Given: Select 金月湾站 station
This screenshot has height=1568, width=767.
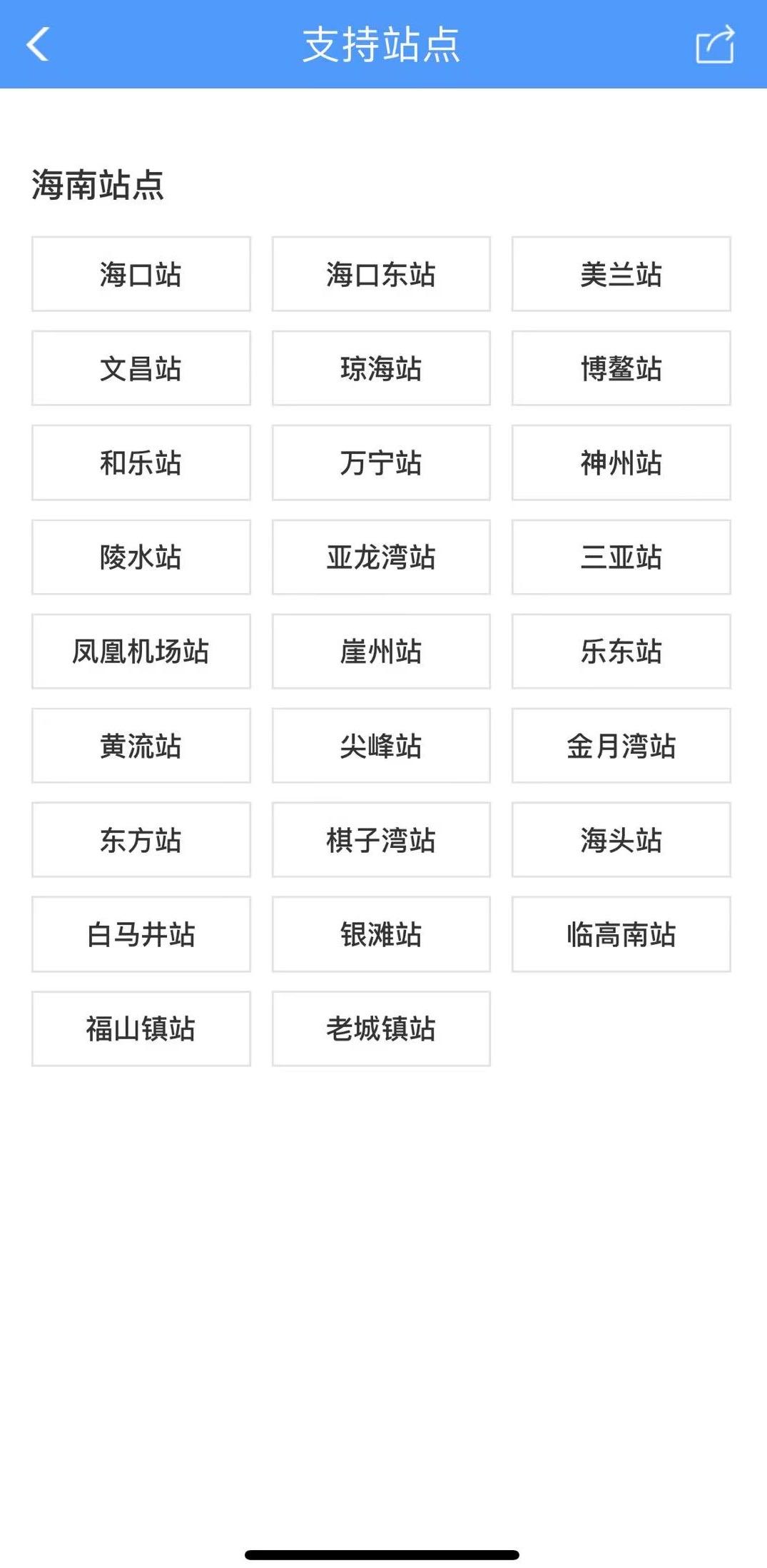Looking at the screenshot, I should [x=621, y=745].
